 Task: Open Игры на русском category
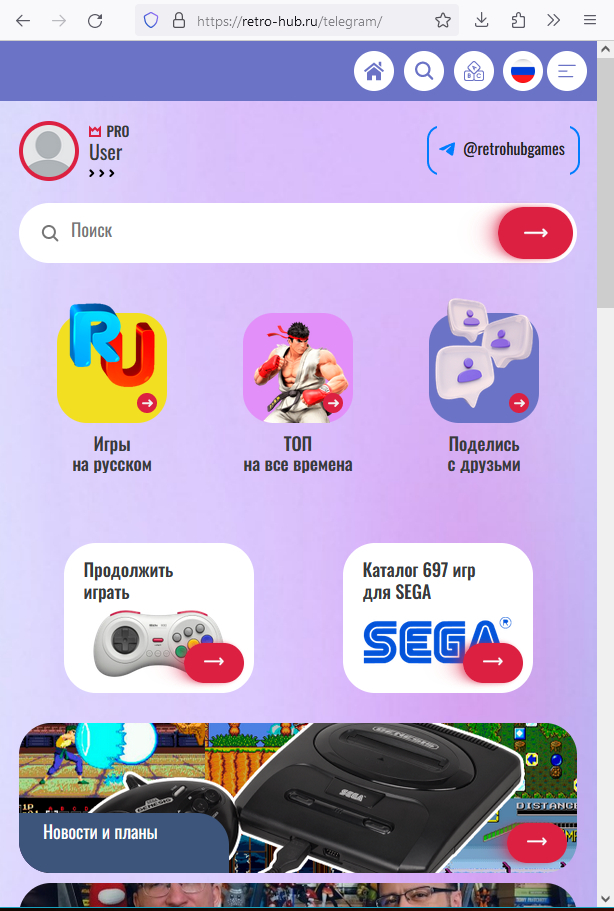coord(112,390)
